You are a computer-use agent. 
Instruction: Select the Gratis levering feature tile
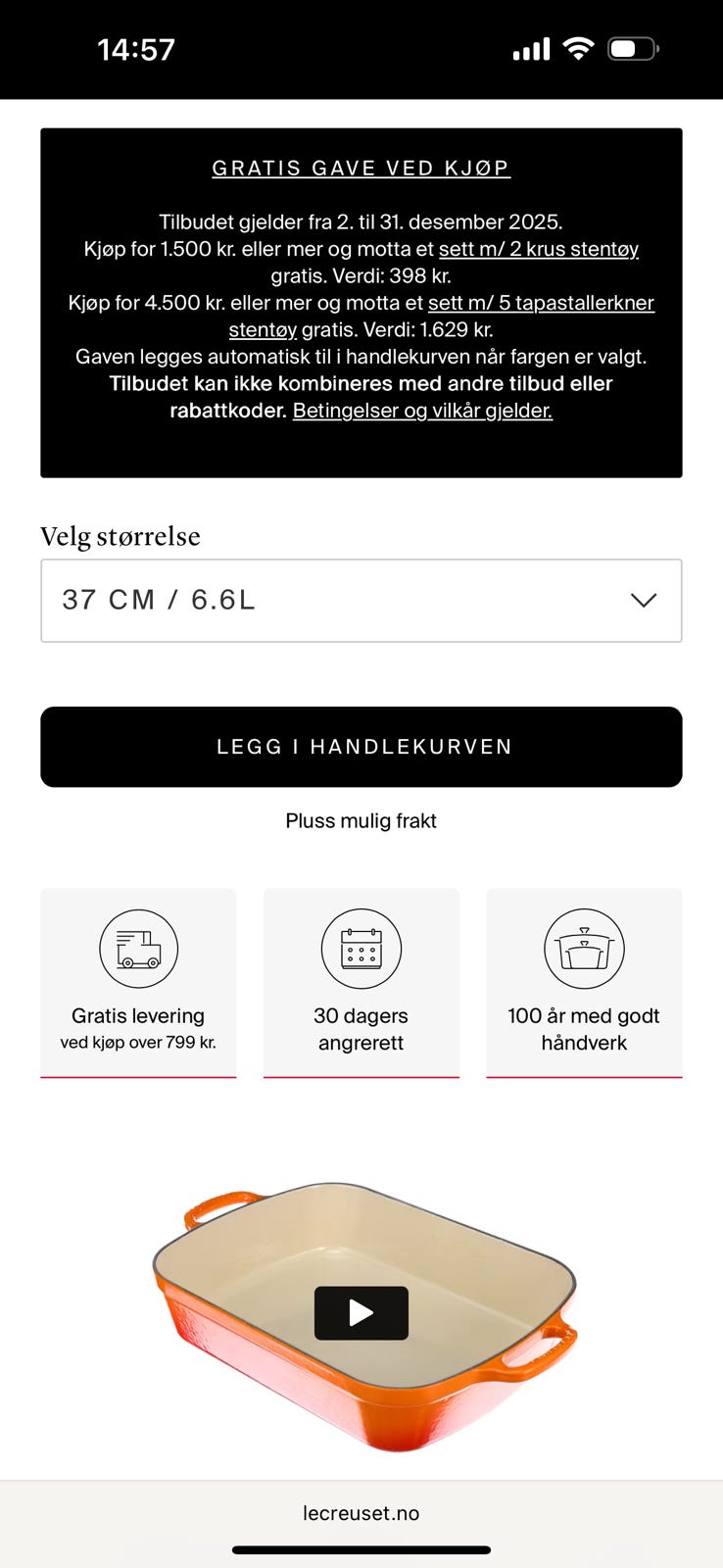point(137,983)
